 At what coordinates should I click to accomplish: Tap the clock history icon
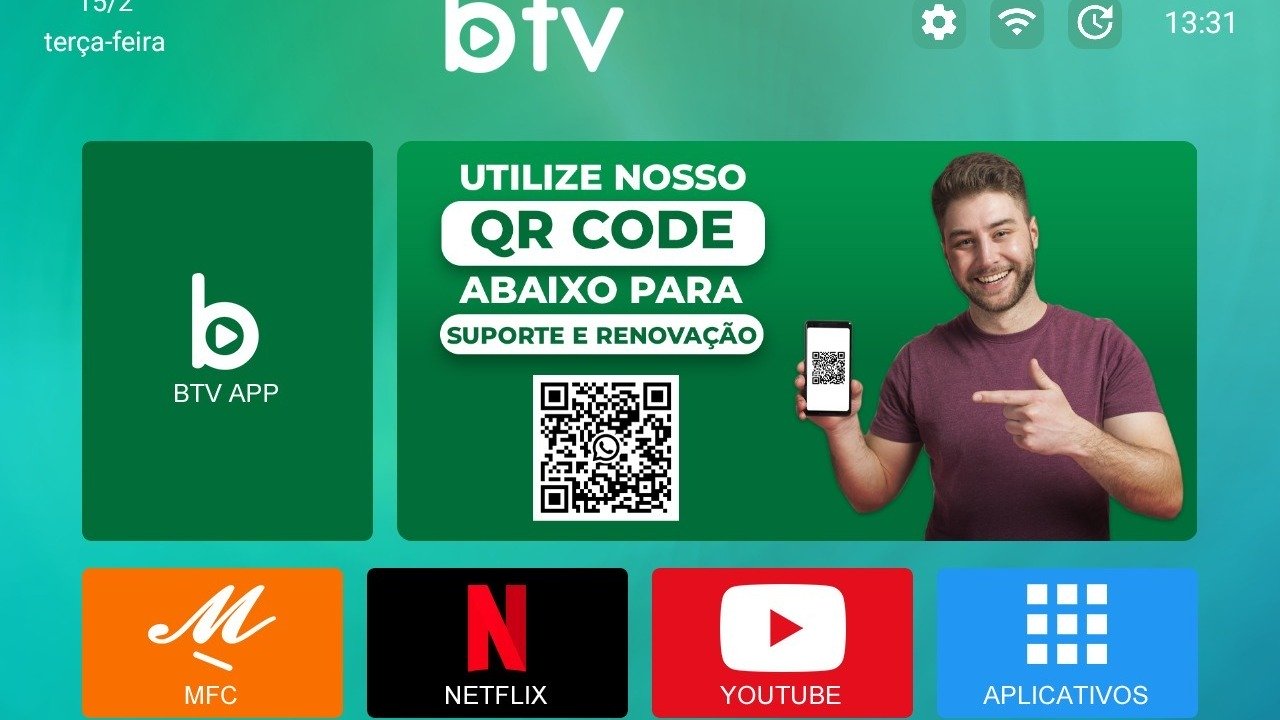[x=1094, y=23]
